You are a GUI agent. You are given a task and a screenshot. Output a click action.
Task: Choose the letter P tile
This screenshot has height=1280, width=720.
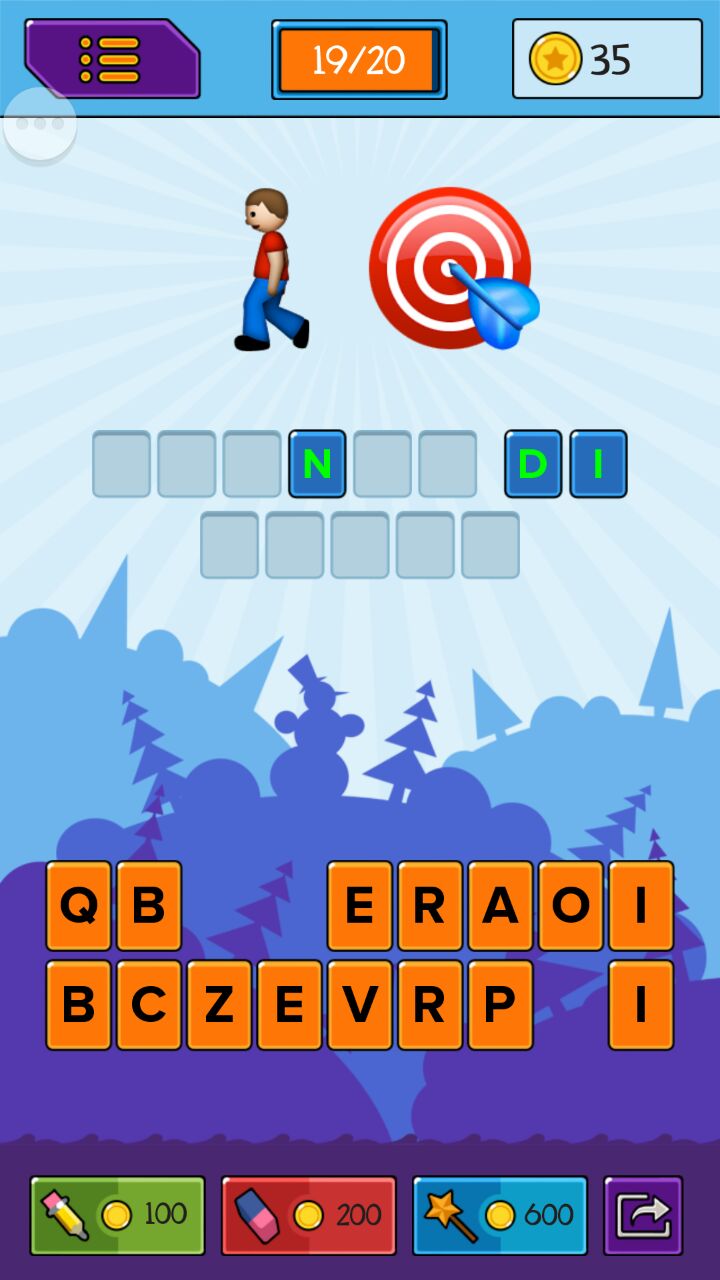(x=500, y=1005)
